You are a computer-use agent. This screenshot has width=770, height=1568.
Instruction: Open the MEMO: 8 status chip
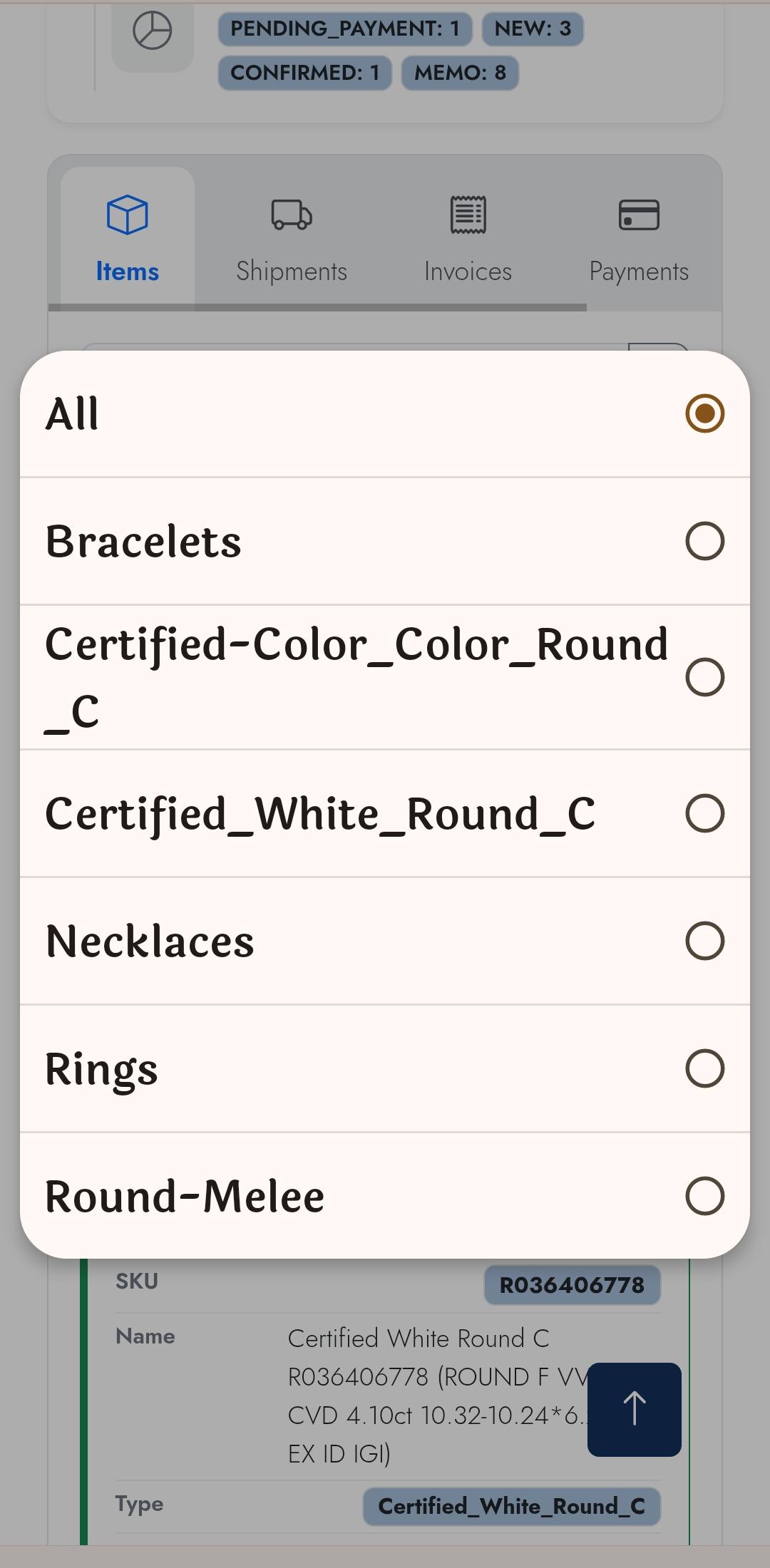(x=459, y=72)
